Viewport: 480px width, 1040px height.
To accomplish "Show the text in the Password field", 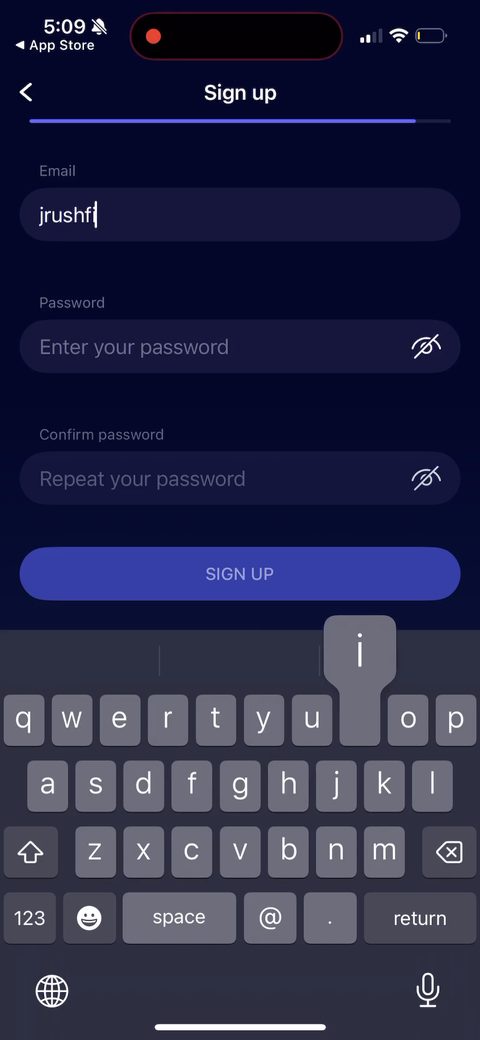I will [x=426, y=346].
